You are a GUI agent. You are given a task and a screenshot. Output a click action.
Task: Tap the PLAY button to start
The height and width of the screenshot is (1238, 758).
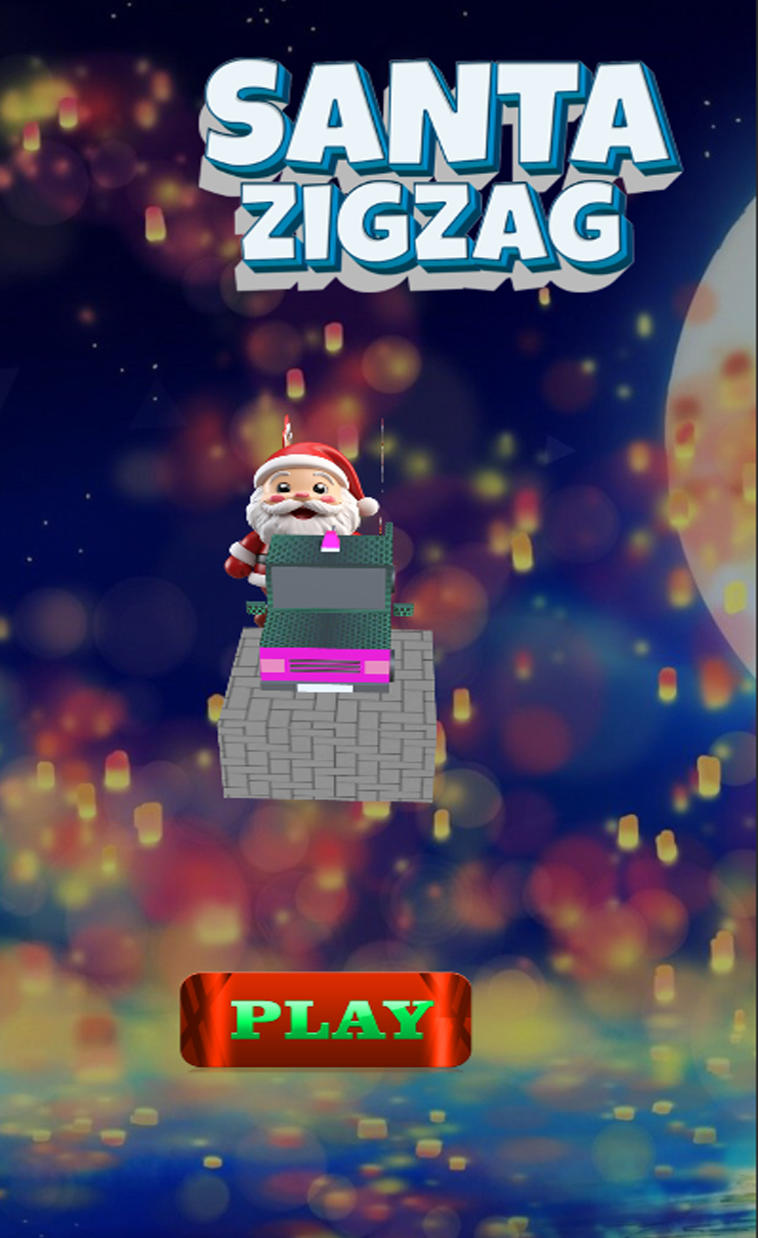coord(325,1019)
